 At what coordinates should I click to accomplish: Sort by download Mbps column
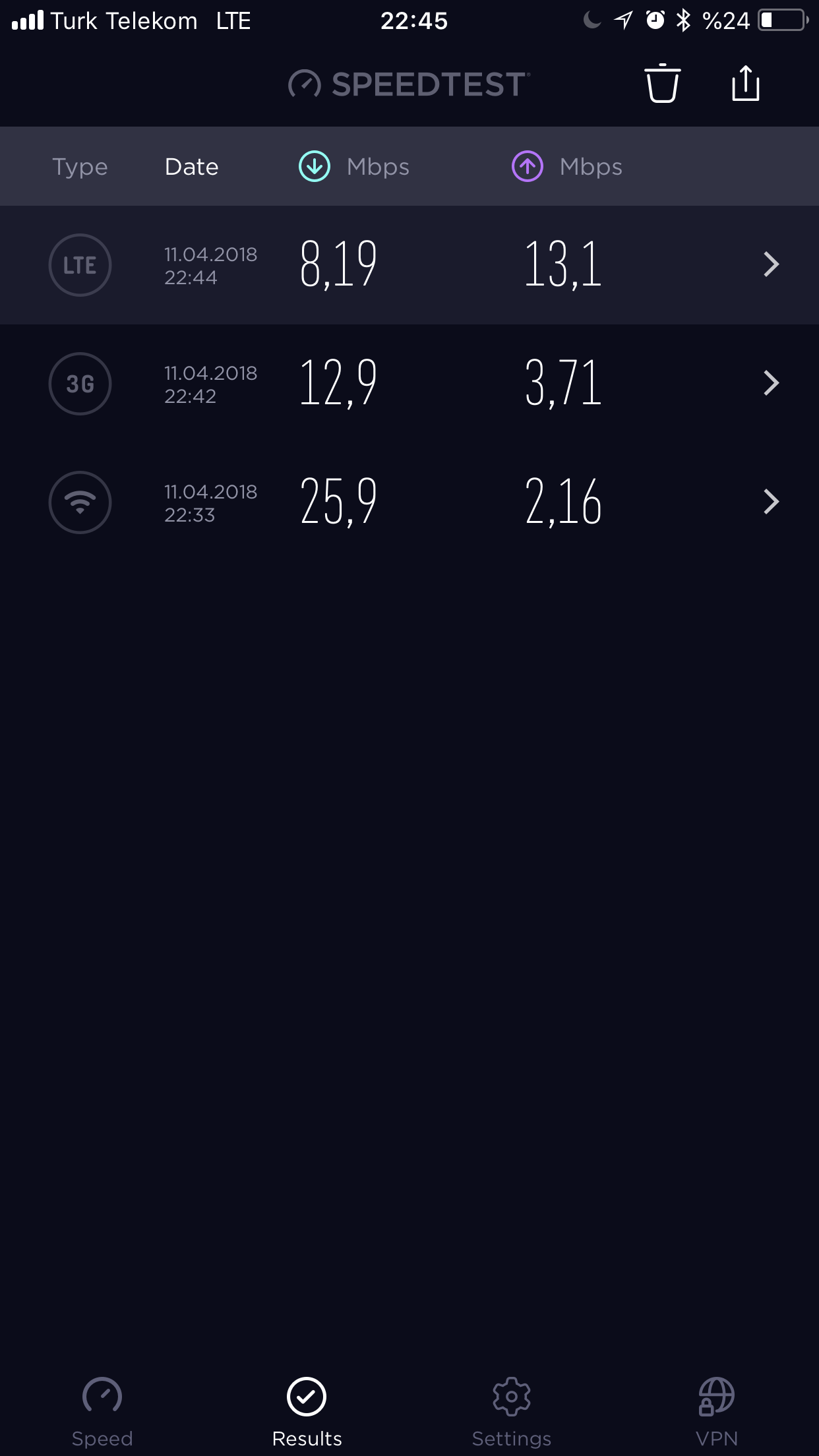tap(354, 167)
